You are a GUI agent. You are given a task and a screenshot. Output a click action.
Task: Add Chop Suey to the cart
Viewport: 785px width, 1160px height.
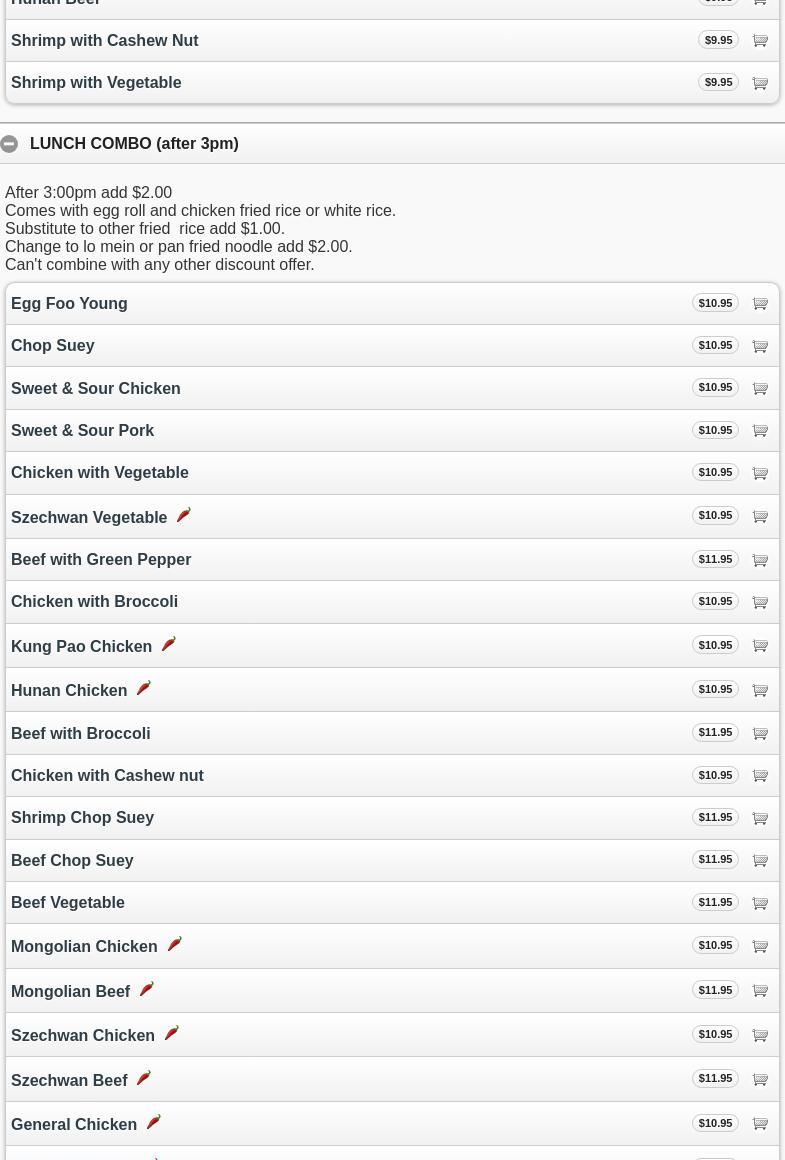(760, 346)
